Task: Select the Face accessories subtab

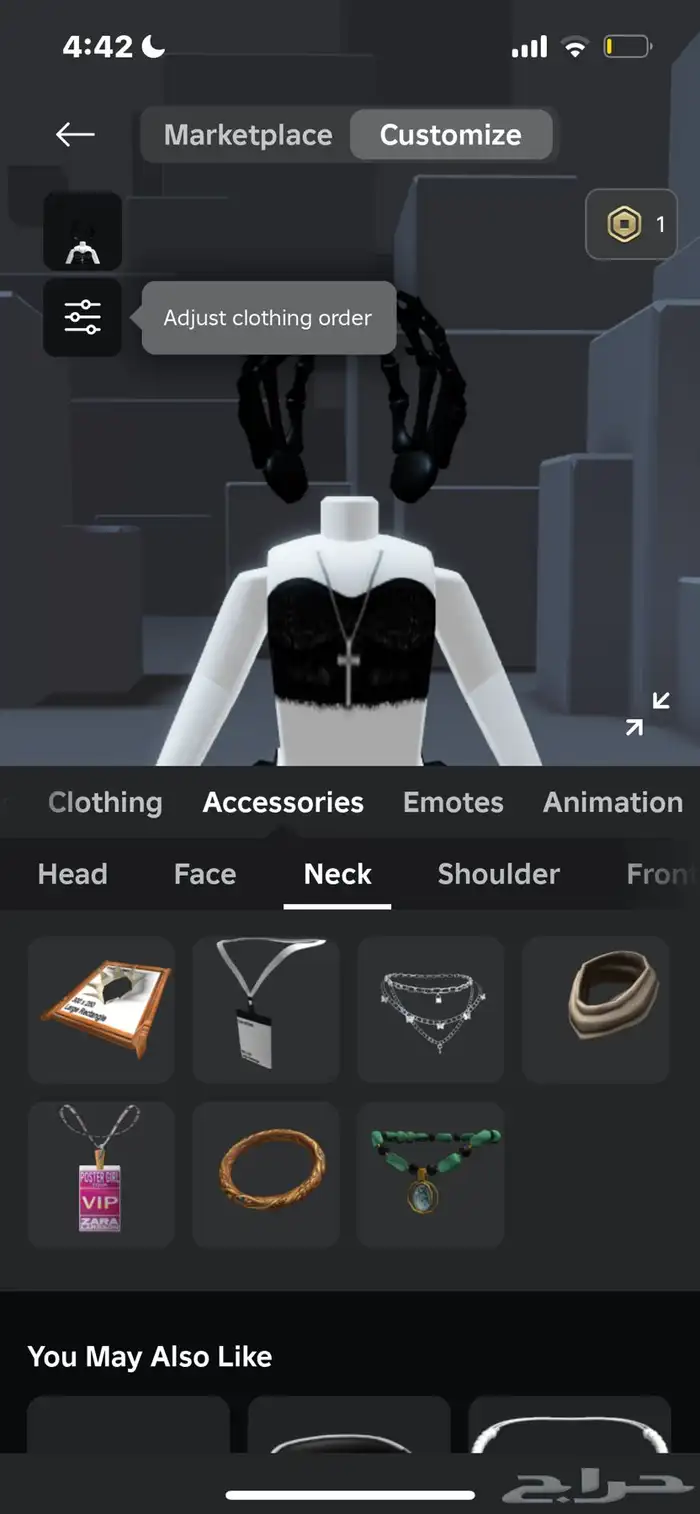Action: point(205,874)
